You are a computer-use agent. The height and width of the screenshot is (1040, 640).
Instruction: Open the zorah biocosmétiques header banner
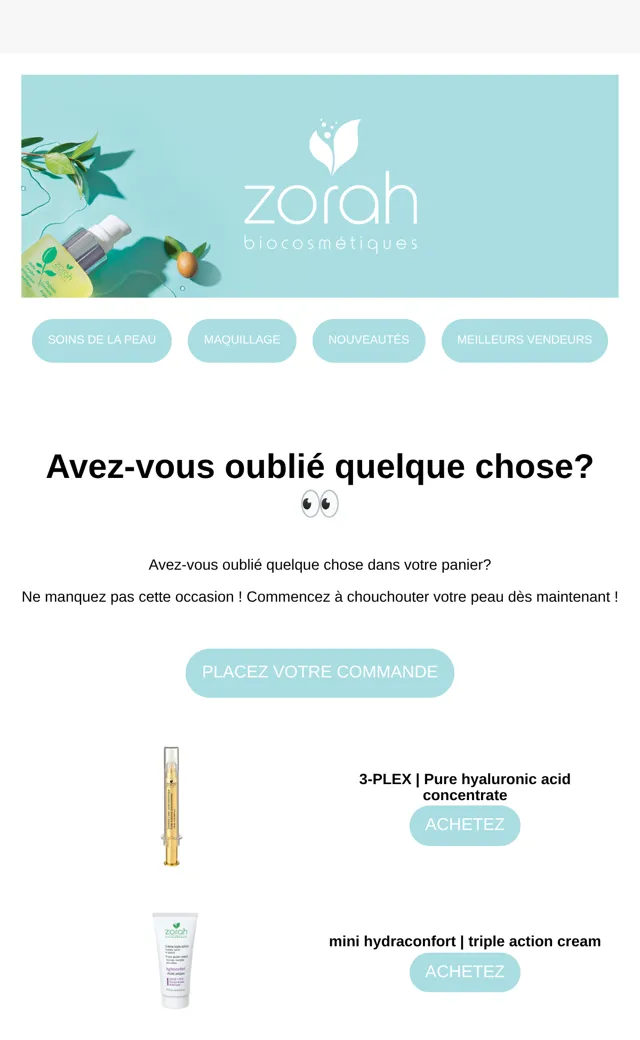(320, 186)
